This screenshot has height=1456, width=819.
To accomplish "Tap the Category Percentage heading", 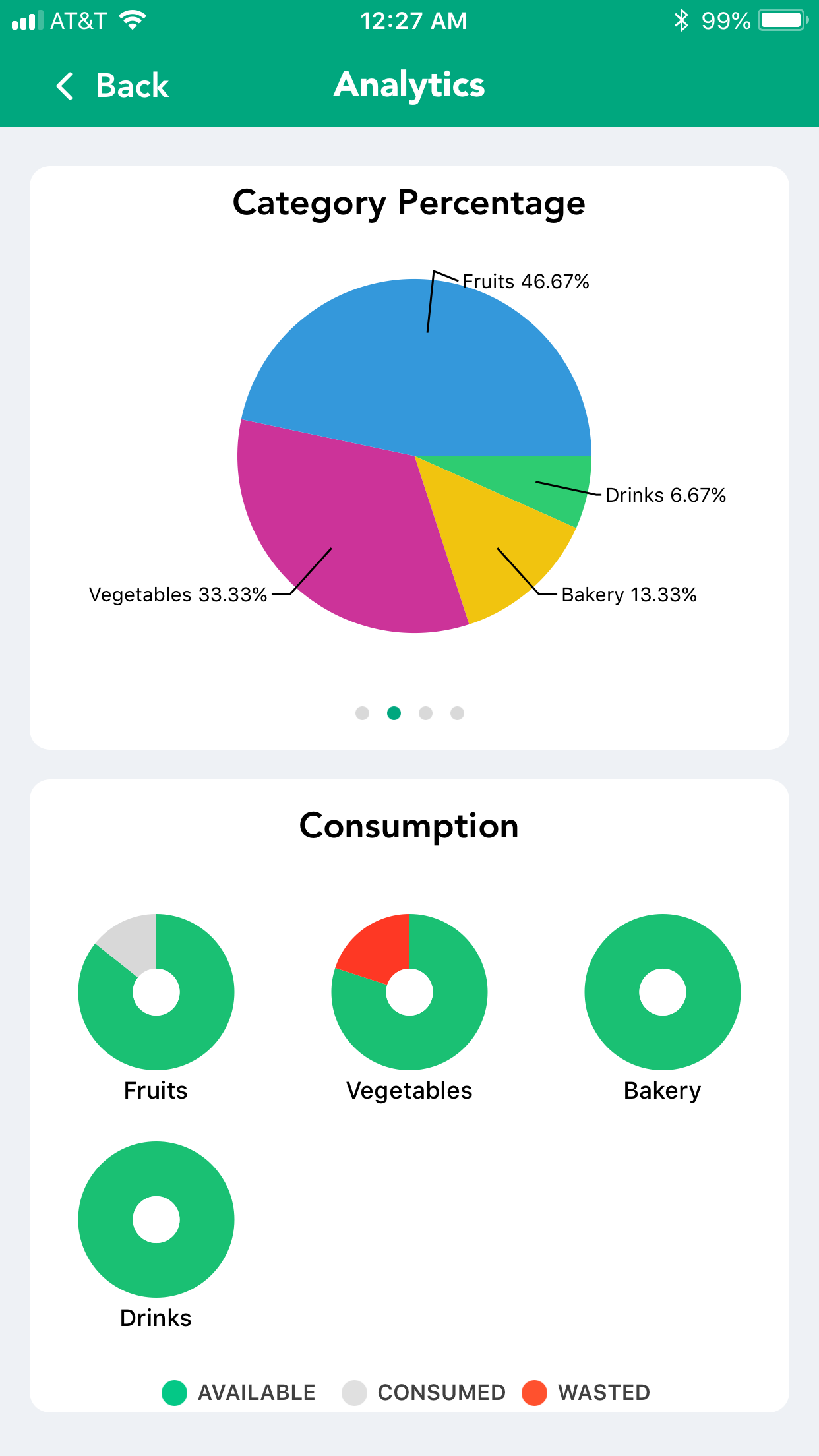I will click(408, 203).
